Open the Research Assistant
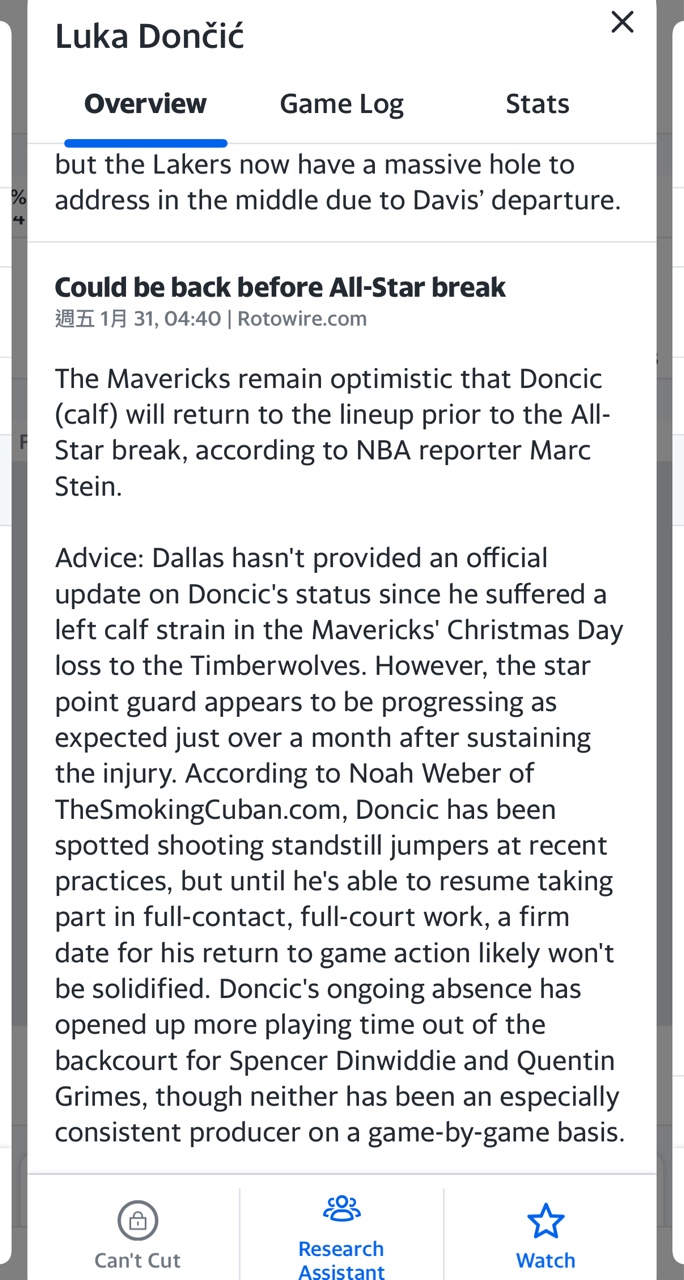This screenshot has height=1280, width=684. pyautogui.click(x=341, y=1236)
